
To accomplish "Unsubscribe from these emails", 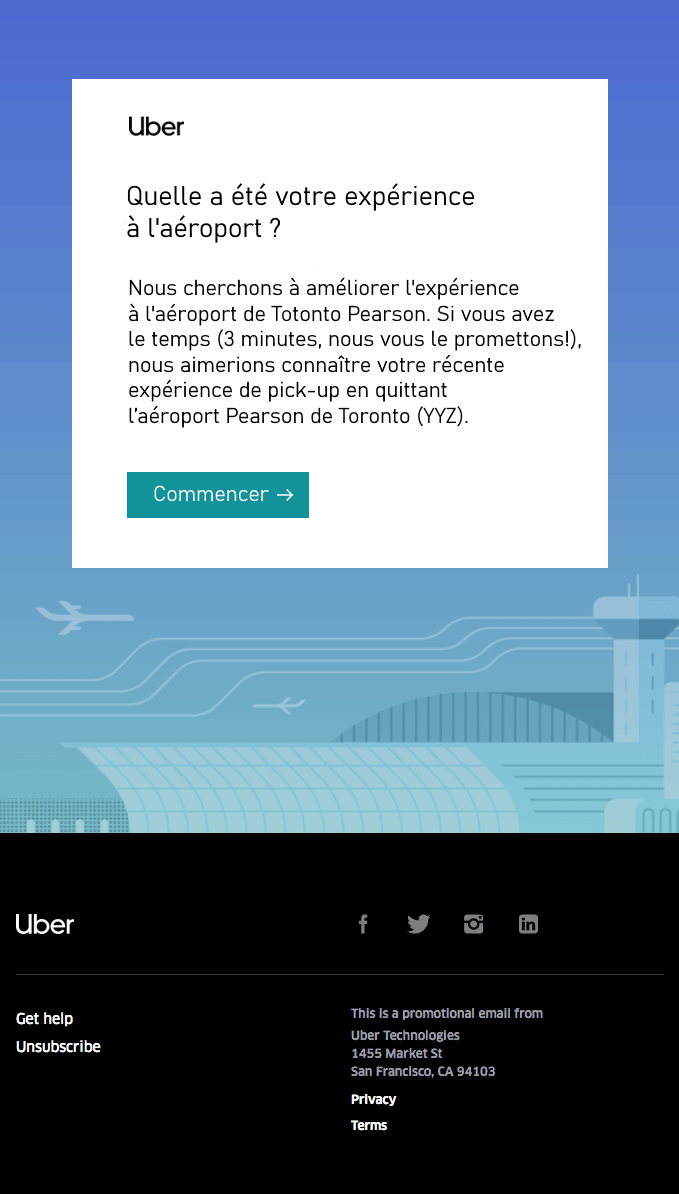I will [58, 1046].
